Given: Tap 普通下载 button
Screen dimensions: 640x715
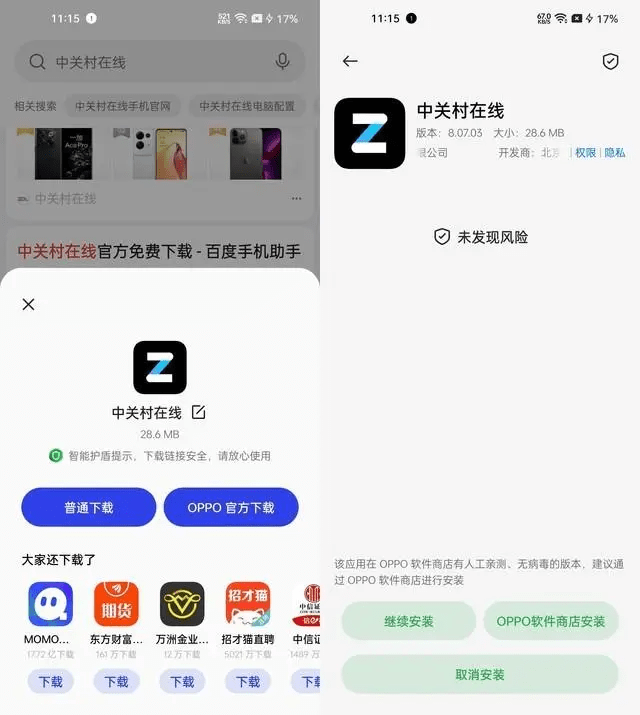Looking at the screenshot, I should coord(89,507).
